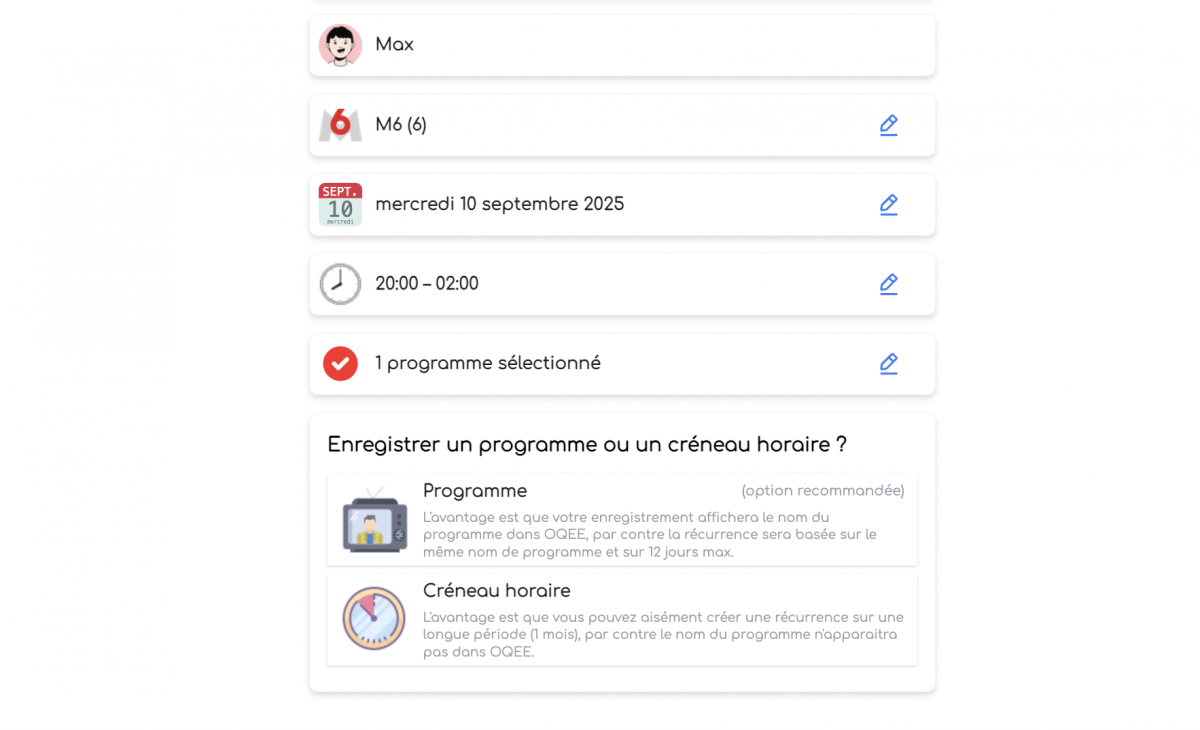Edit the 20:00 – 02:00 time range
The height and width of the screenshot is (730, 1200).
click(888, 284)
